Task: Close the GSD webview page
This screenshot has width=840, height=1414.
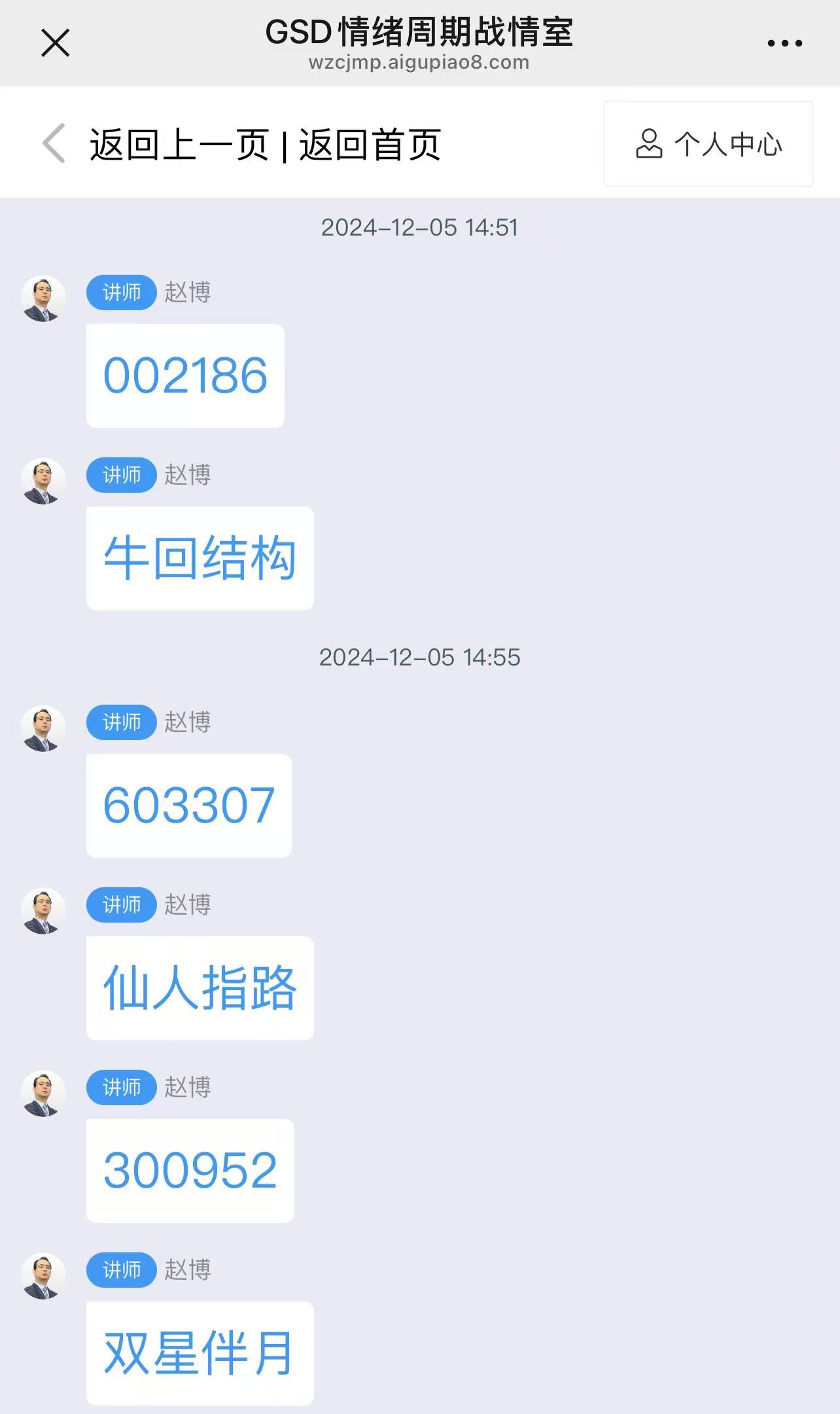Action: [55, 44]
